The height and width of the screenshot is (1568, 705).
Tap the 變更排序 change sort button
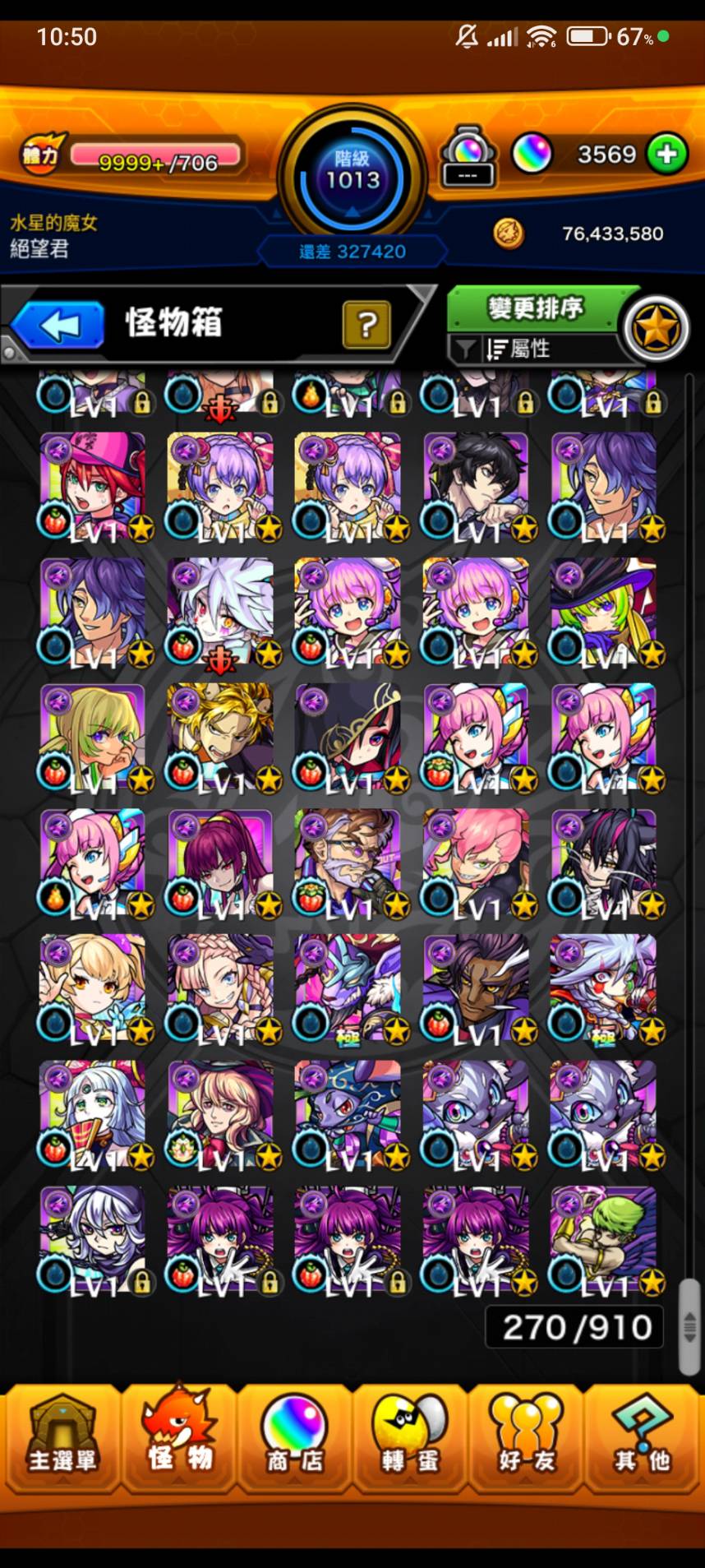click(535, 309)
